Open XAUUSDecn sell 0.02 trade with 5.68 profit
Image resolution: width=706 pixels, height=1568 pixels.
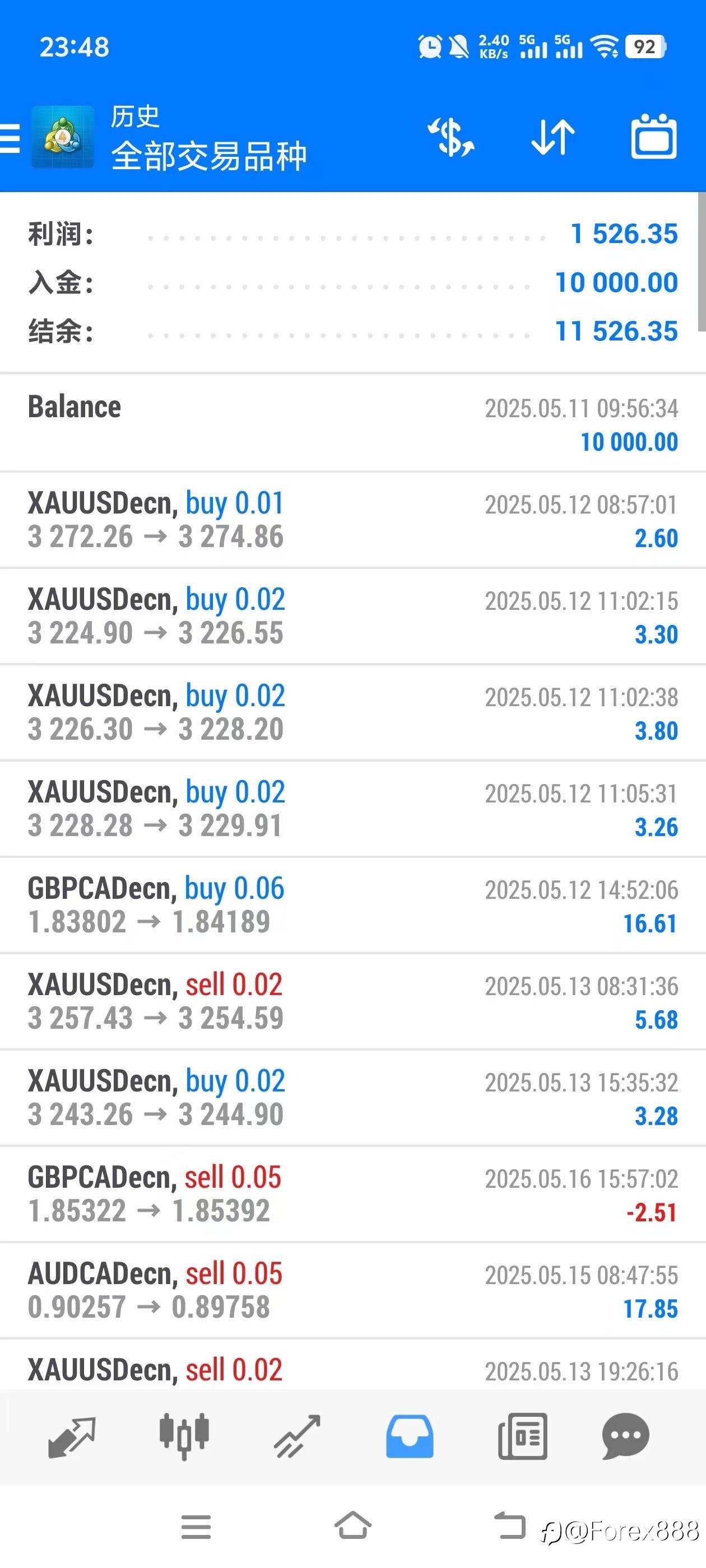click(x=352, y=1001)
